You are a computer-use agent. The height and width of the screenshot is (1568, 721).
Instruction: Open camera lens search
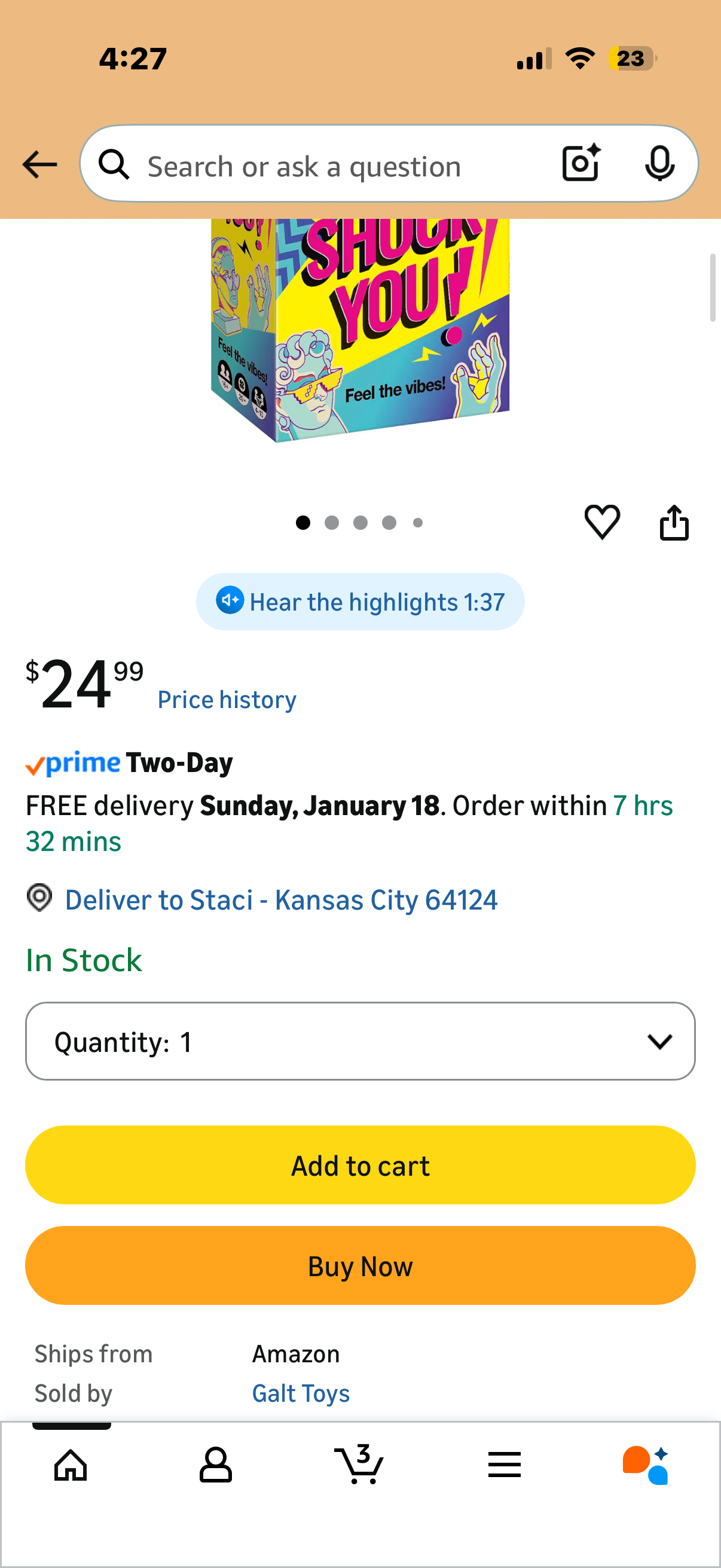point(581,163)
